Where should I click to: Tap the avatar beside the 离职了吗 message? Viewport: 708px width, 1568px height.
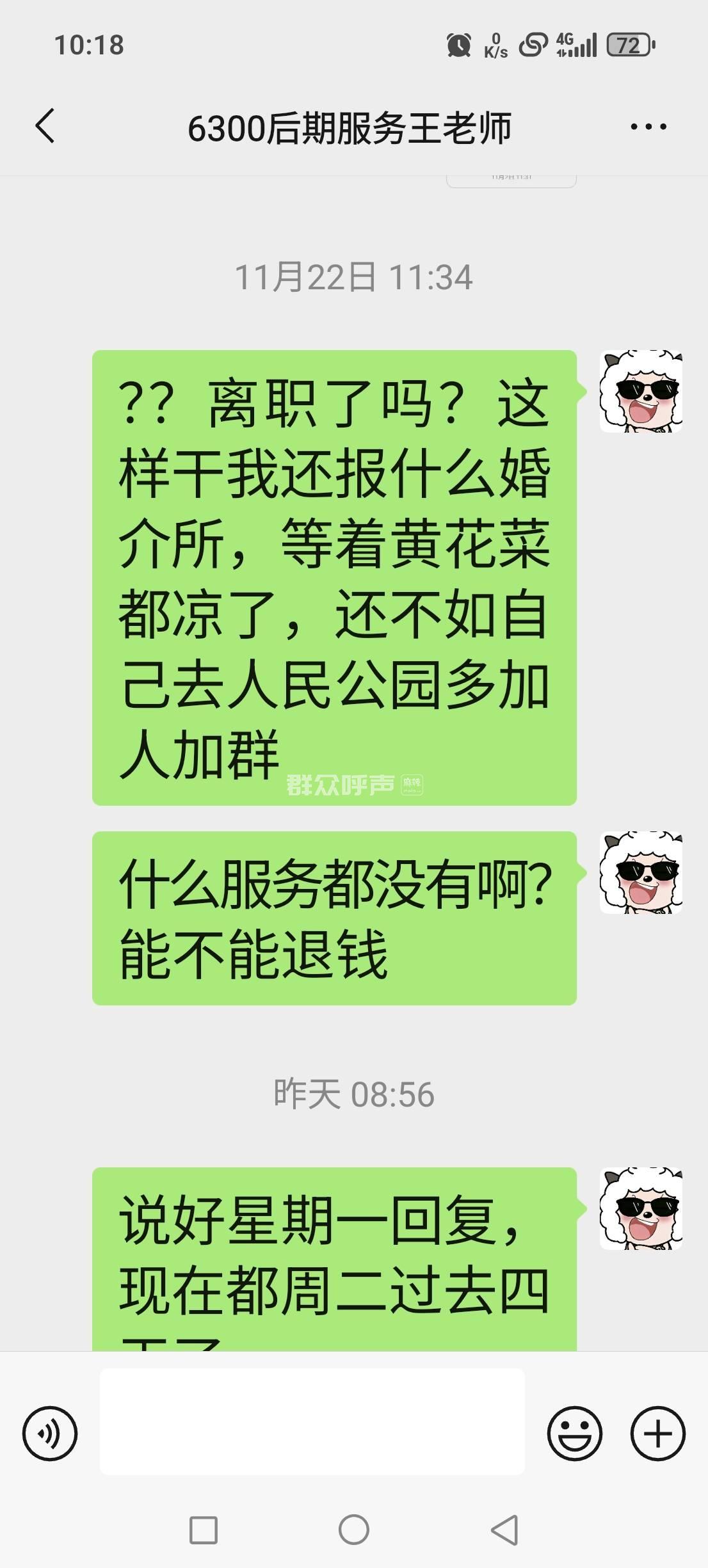point(640,391)
